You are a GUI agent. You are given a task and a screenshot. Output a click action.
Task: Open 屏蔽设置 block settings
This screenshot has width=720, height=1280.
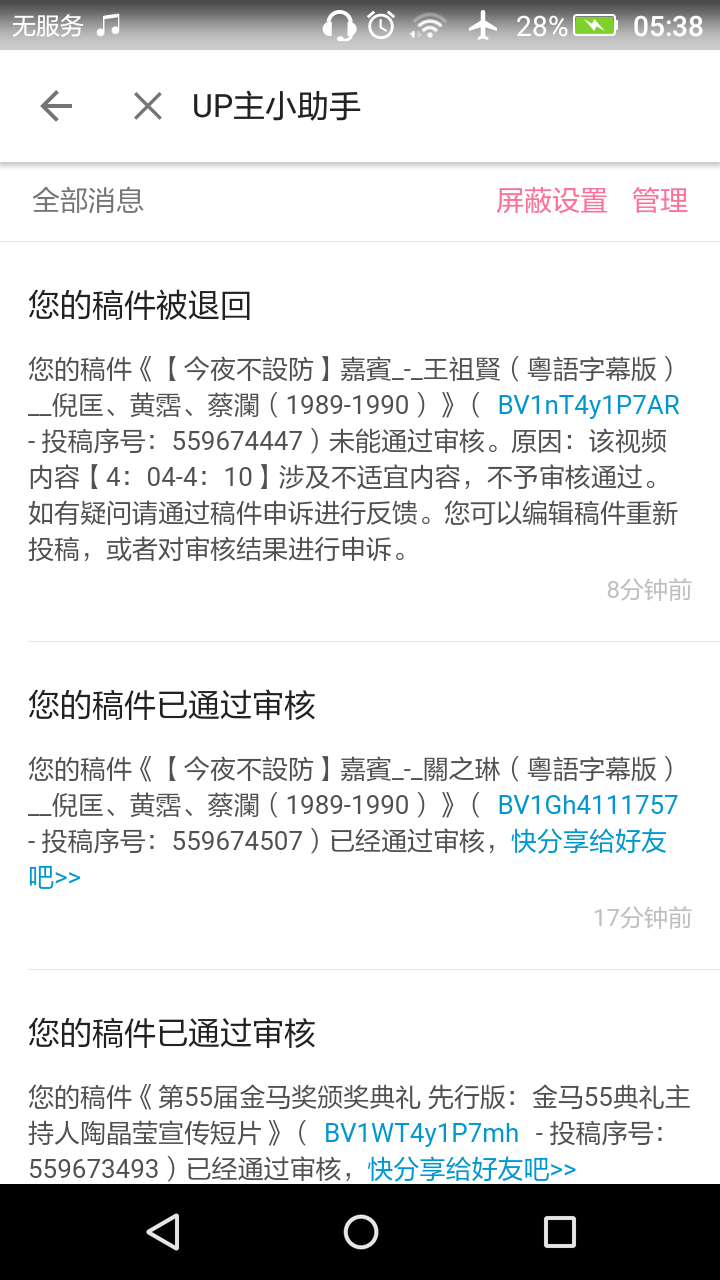pos(551,201)
